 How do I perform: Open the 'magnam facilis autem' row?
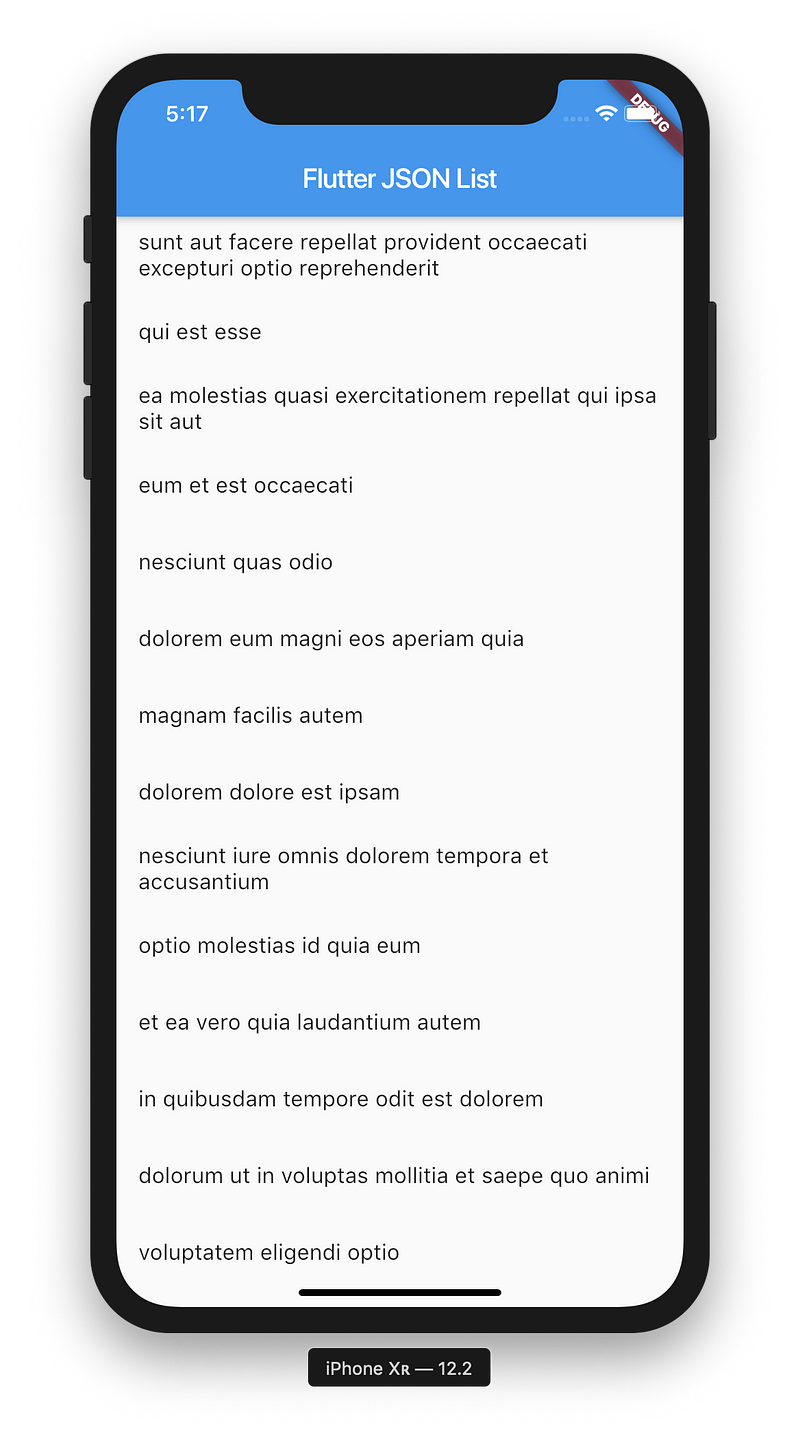[251, 716]
